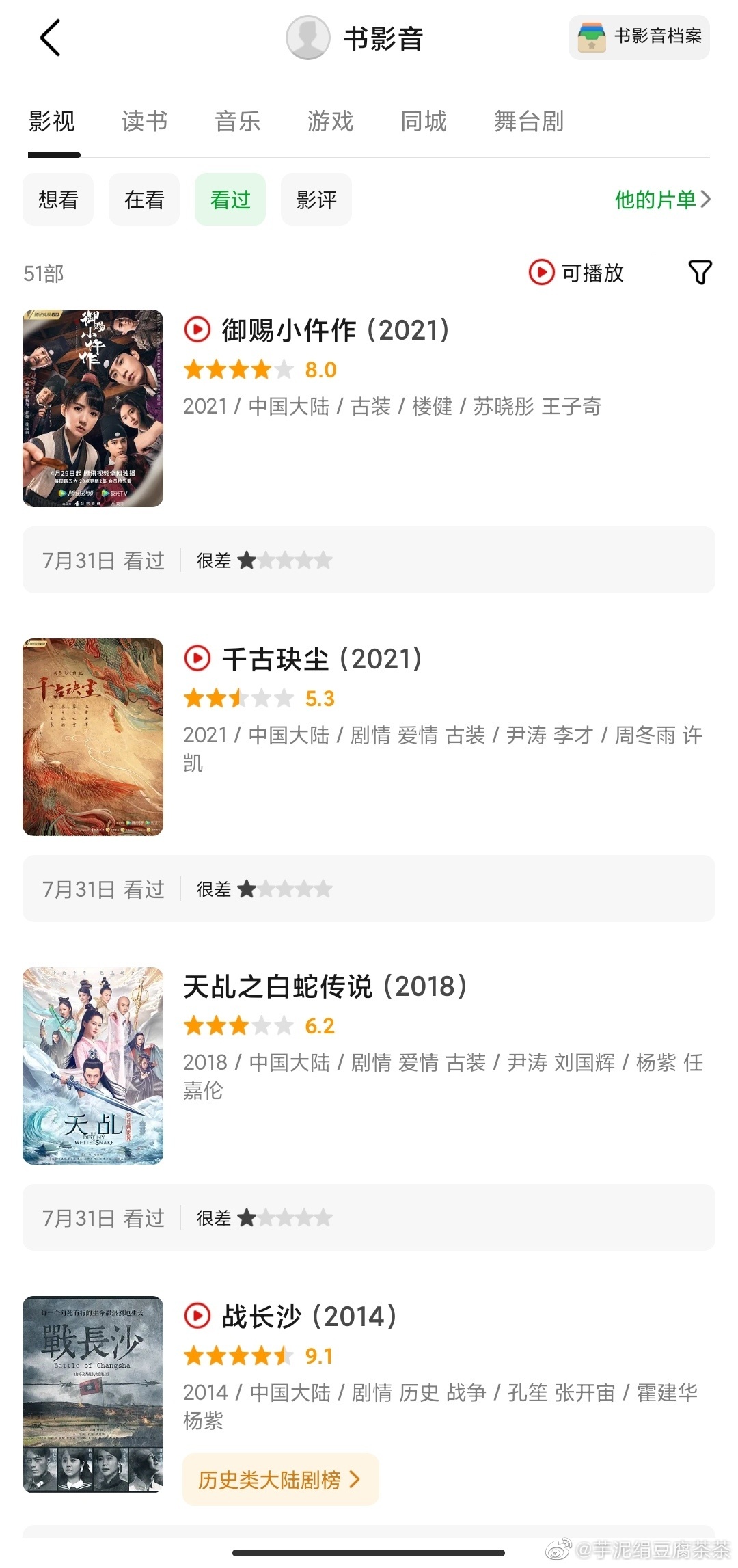The image size is (738, 1568).
Task: Switch to the 游戏 tab
Action: 331,122
